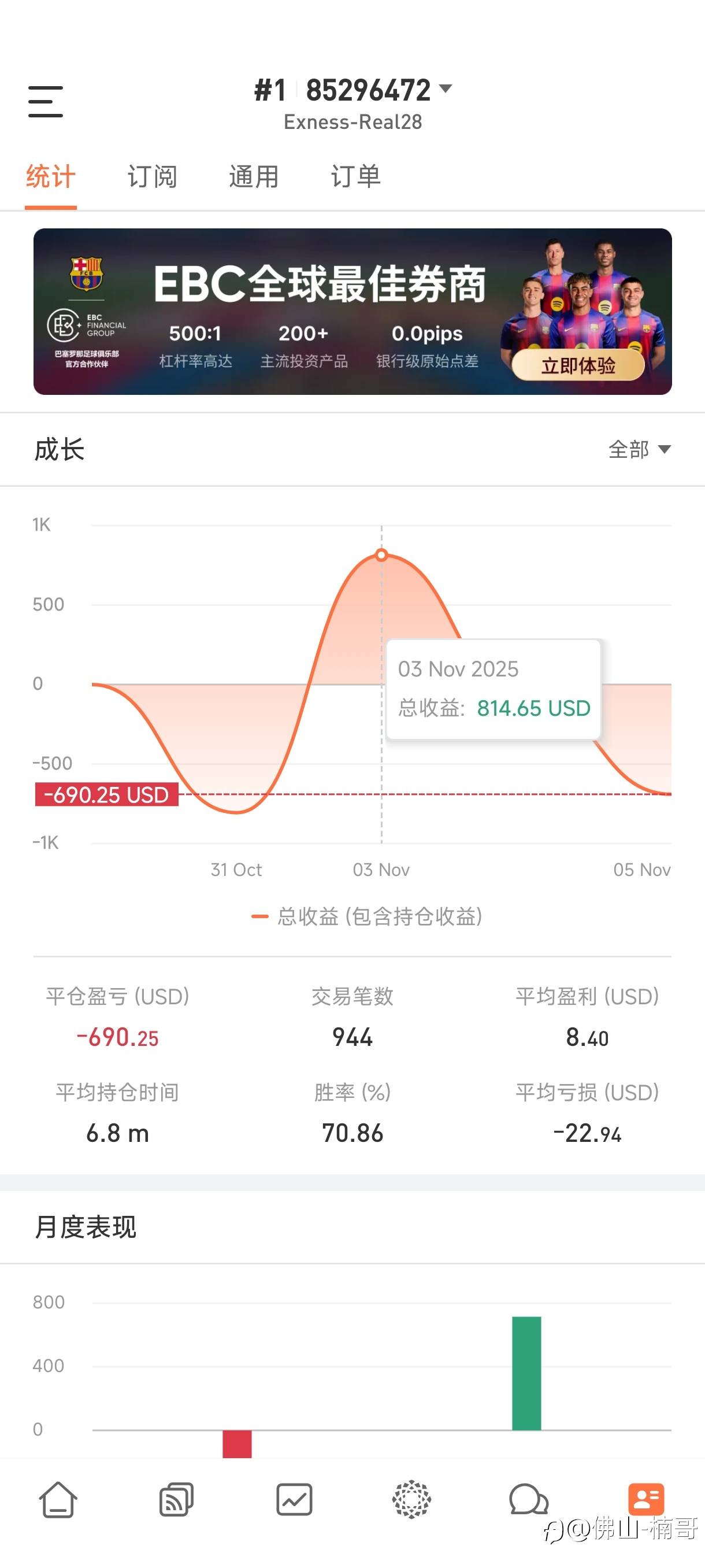705x1568 pixels.
Task: Select the -690.25 USD level marker on chart
Action: pos(106,794)
